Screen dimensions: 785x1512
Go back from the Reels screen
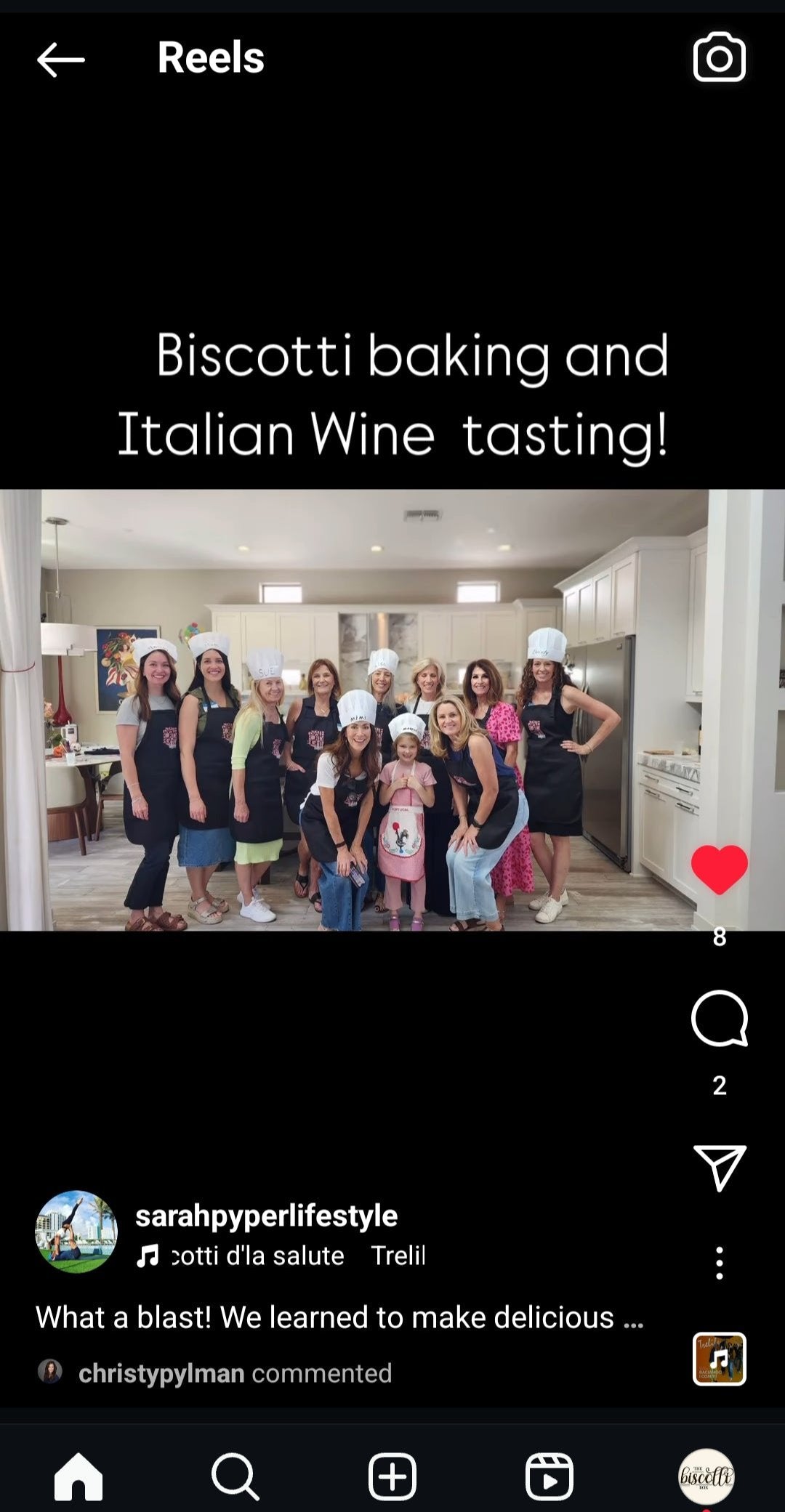(61, 59)
